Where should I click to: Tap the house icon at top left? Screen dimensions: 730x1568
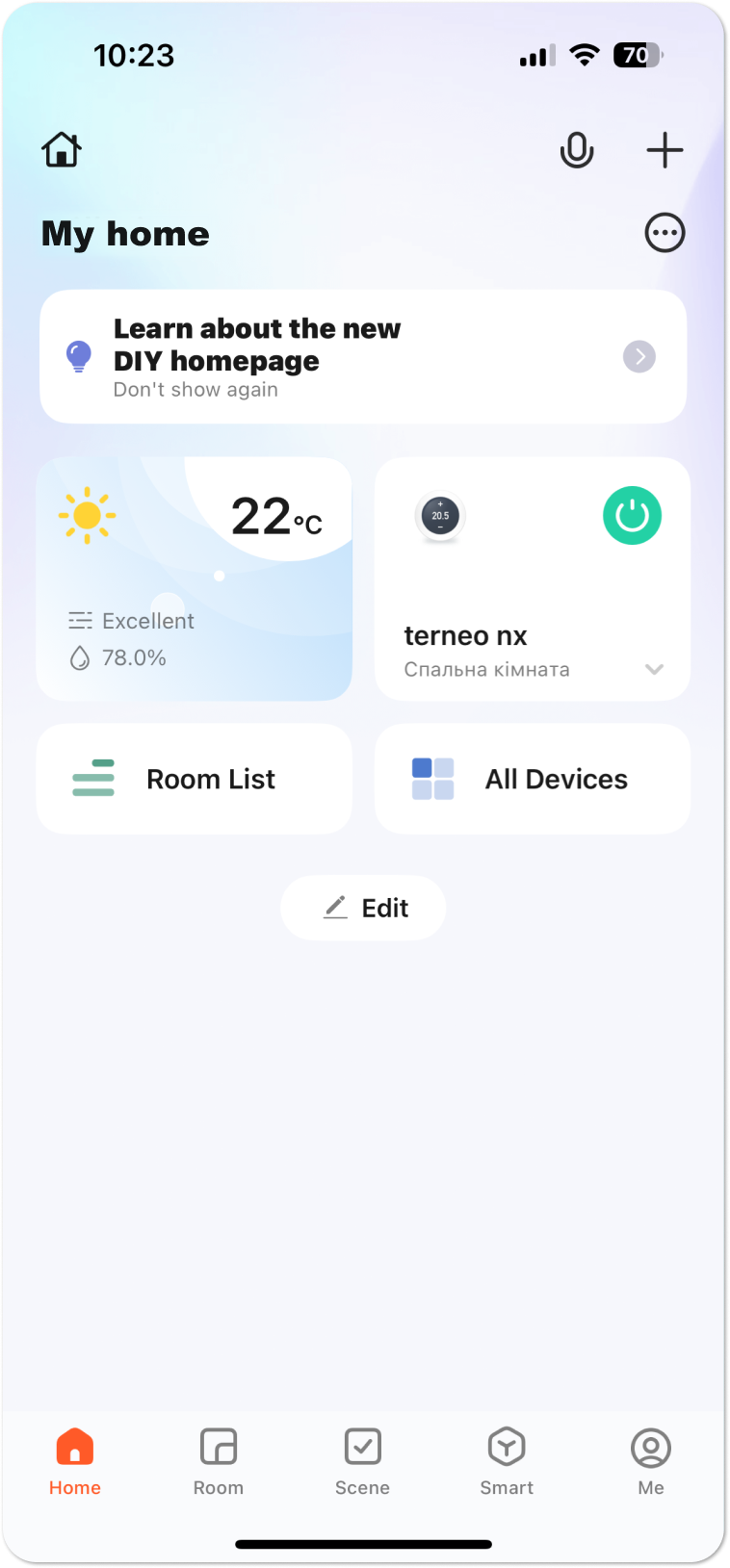point(62,150)
